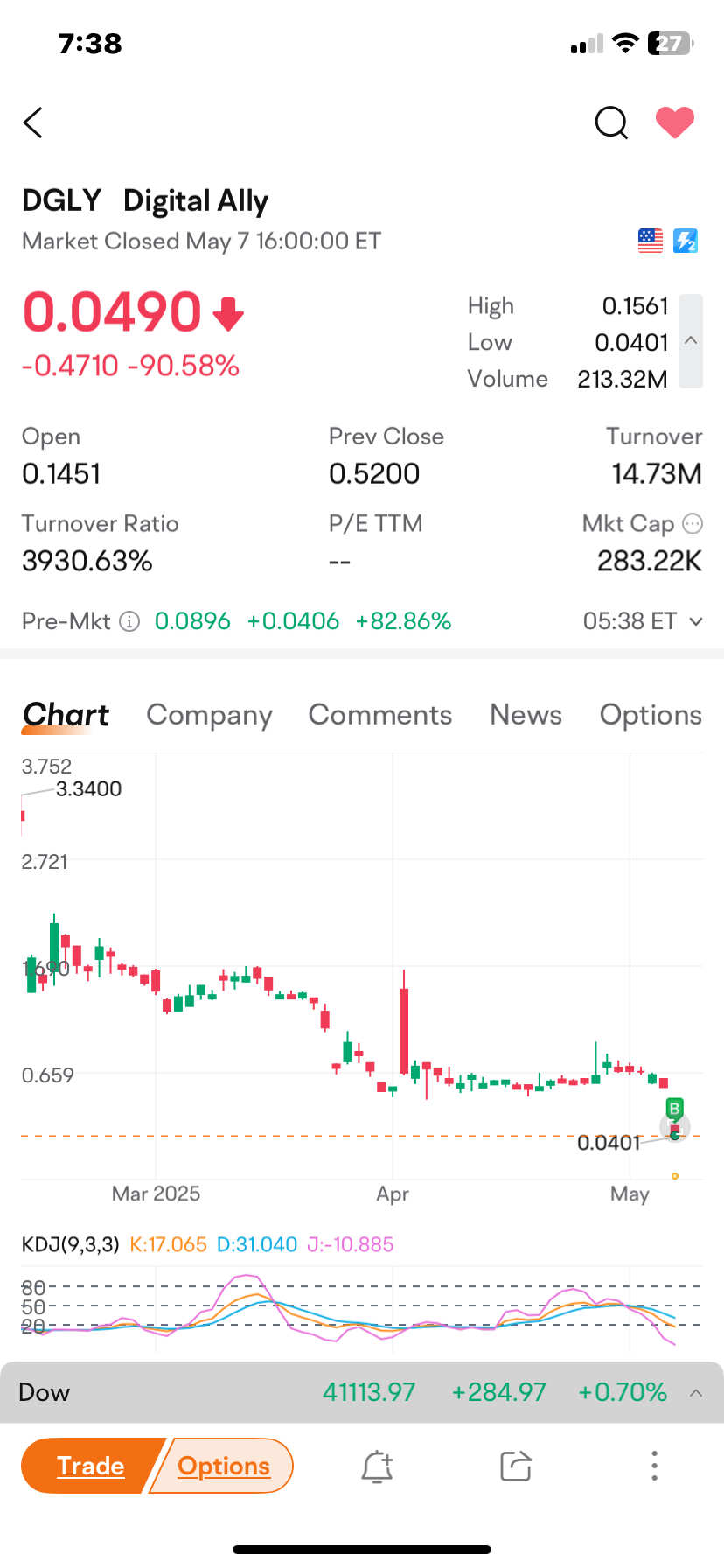
Task: Share this stock page
Action: tap(516, 1466)
